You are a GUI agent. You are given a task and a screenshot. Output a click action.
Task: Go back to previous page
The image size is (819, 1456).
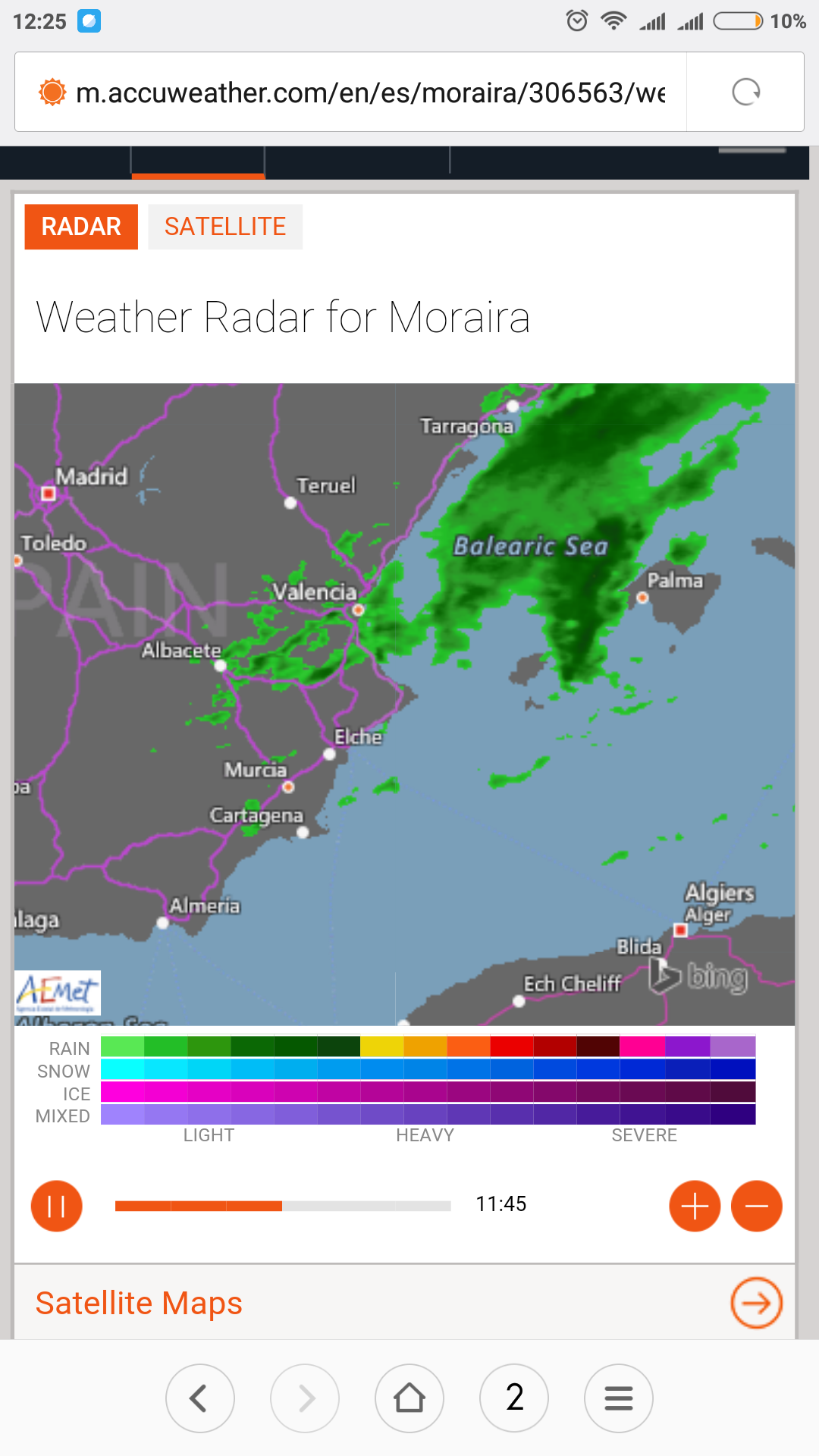point(200,1398)
